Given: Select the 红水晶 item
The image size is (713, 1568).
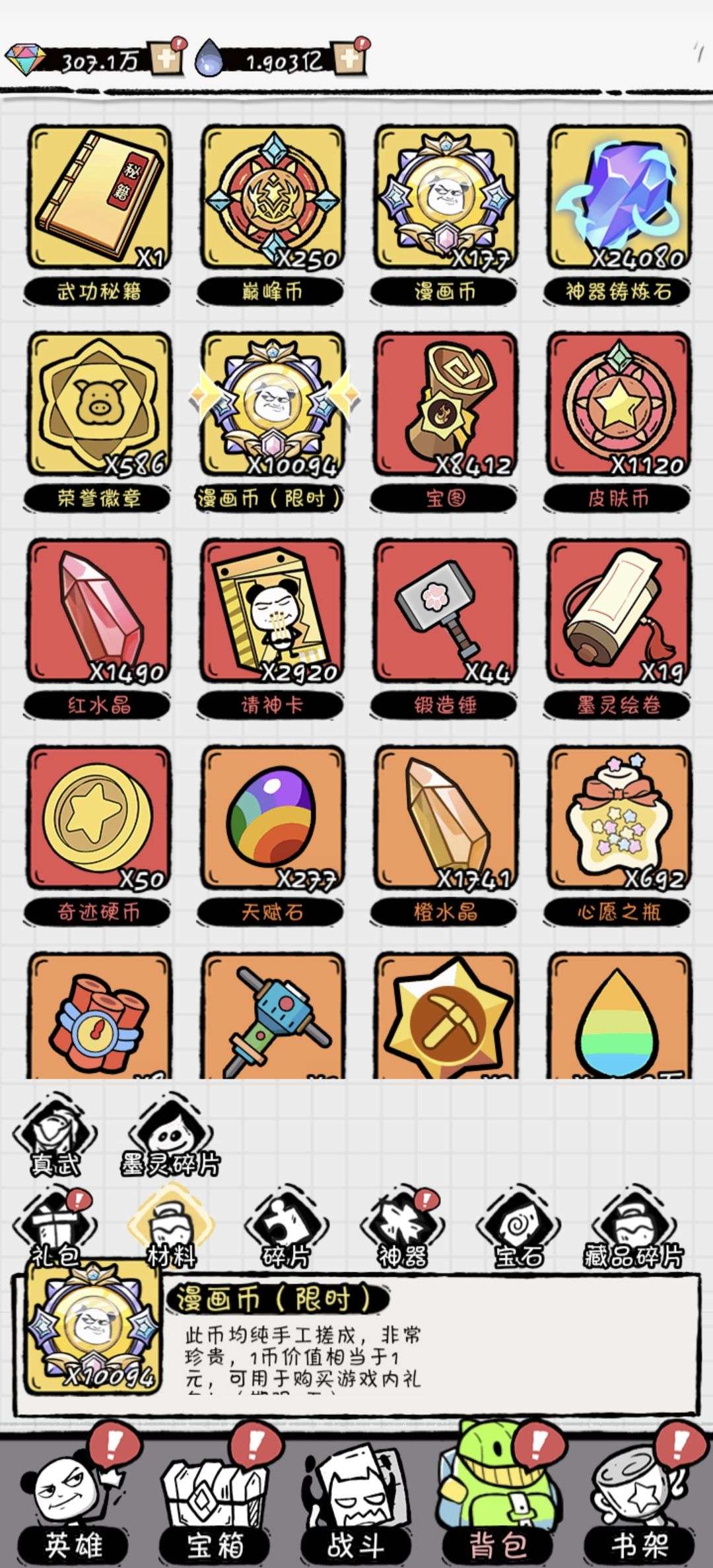Looking at the screenshot, I should [99, 610].
